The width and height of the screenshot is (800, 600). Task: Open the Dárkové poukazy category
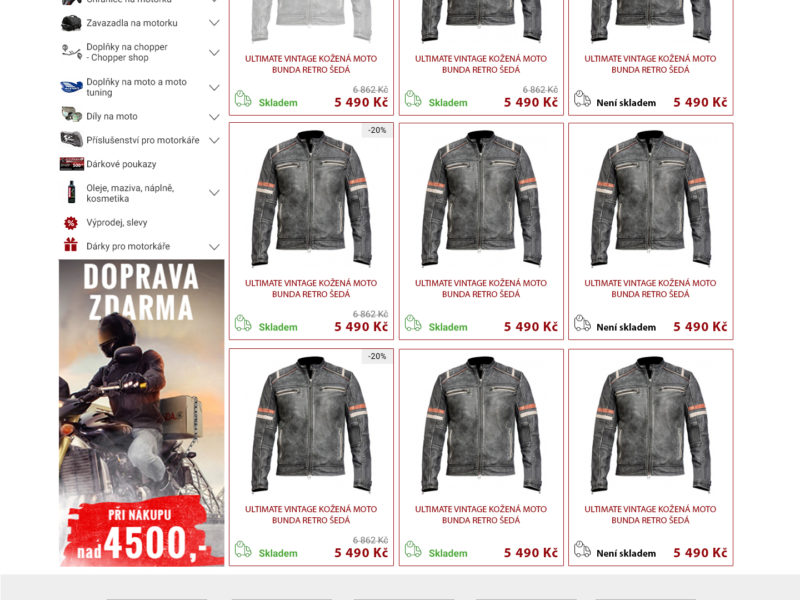point(121,164)
